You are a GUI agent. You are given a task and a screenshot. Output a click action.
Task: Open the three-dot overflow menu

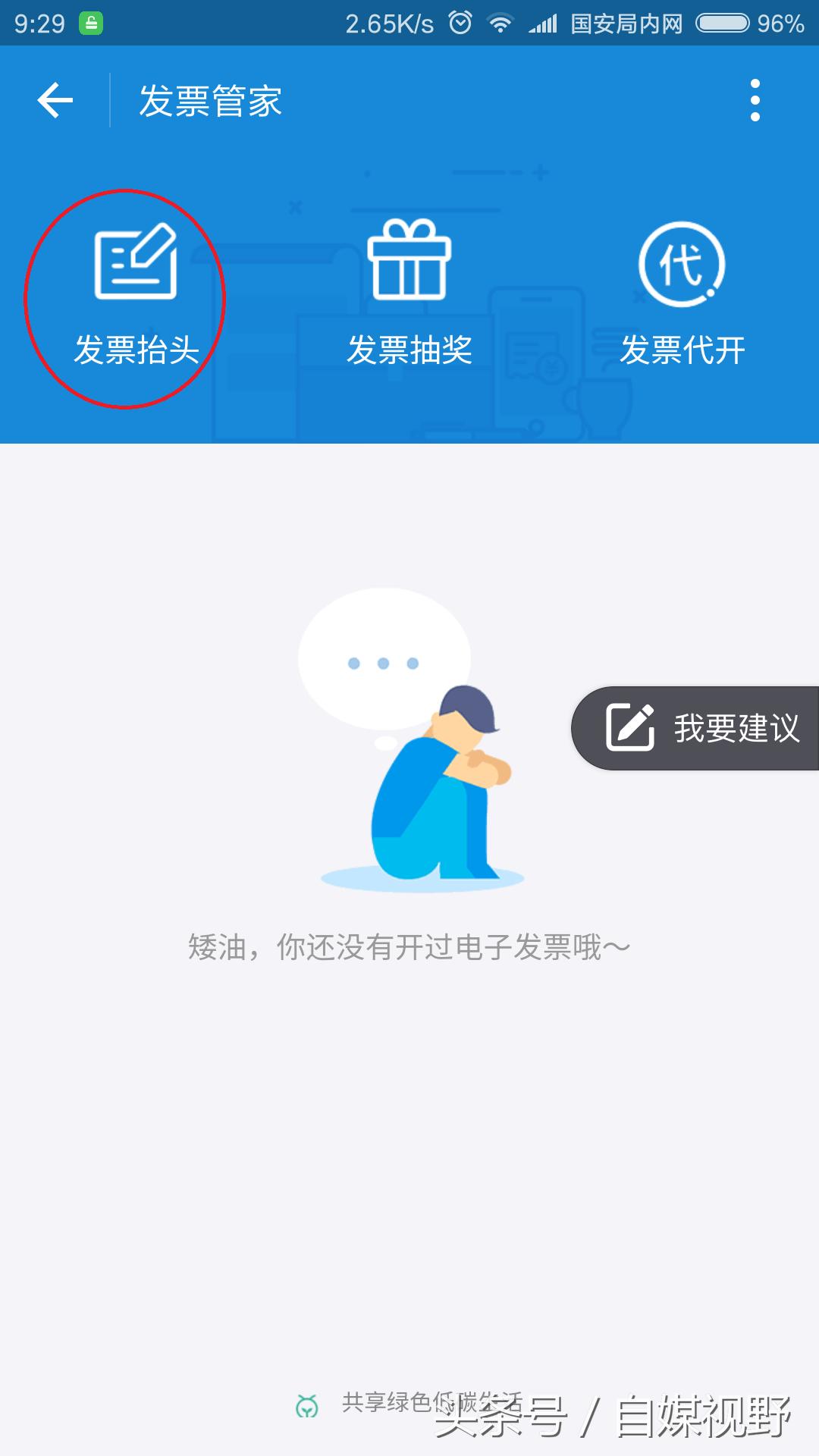pos(755,100)
